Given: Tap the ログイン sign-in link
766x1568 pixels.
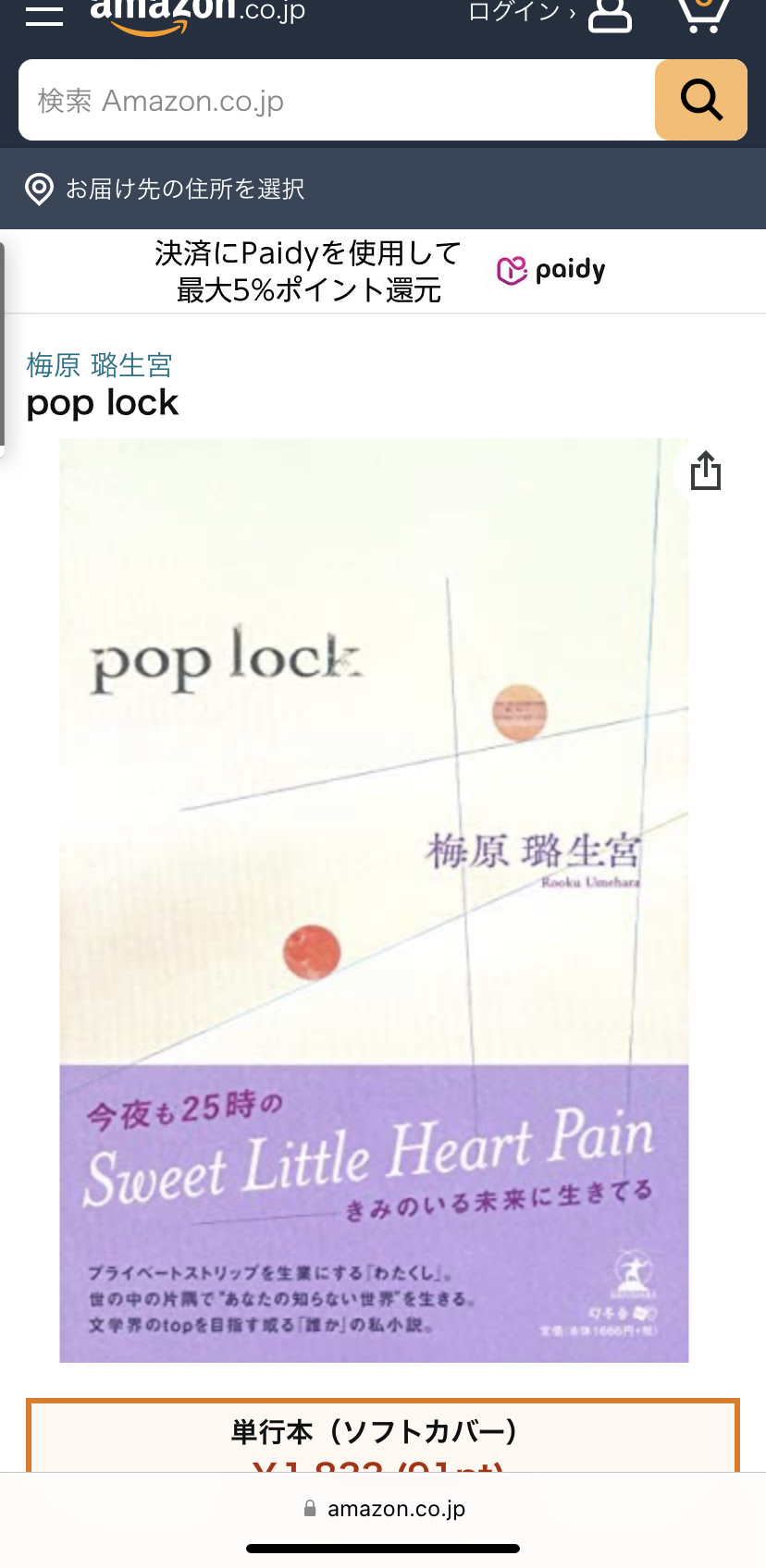Looking at the screenshot, I should 550,13.
